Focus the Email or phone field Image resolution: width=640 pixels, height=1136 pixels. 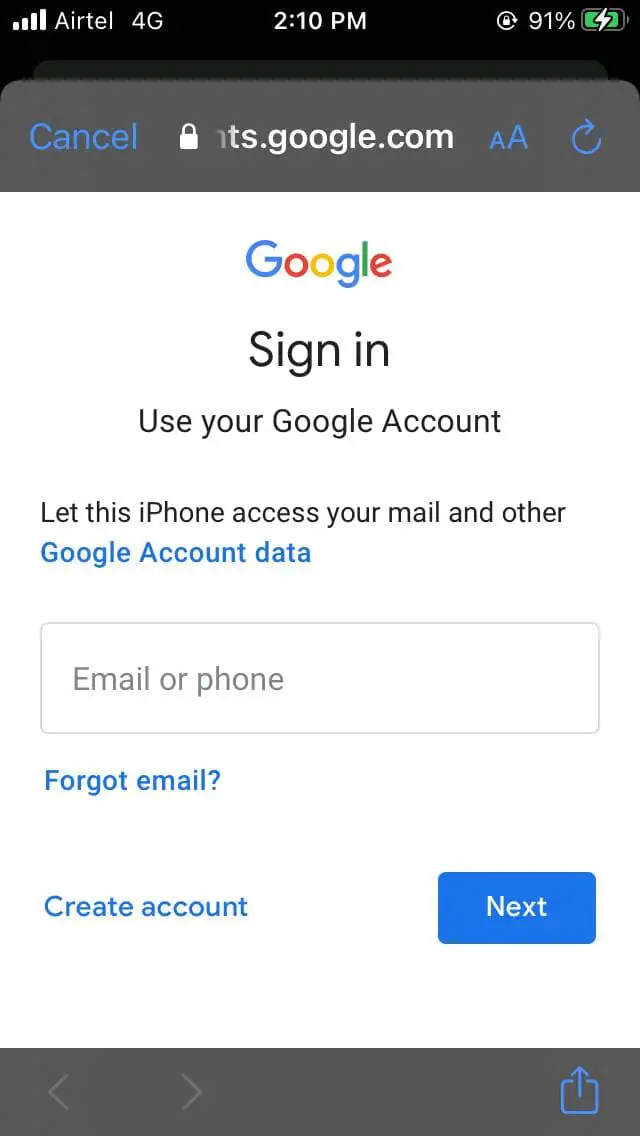point(320,678)
